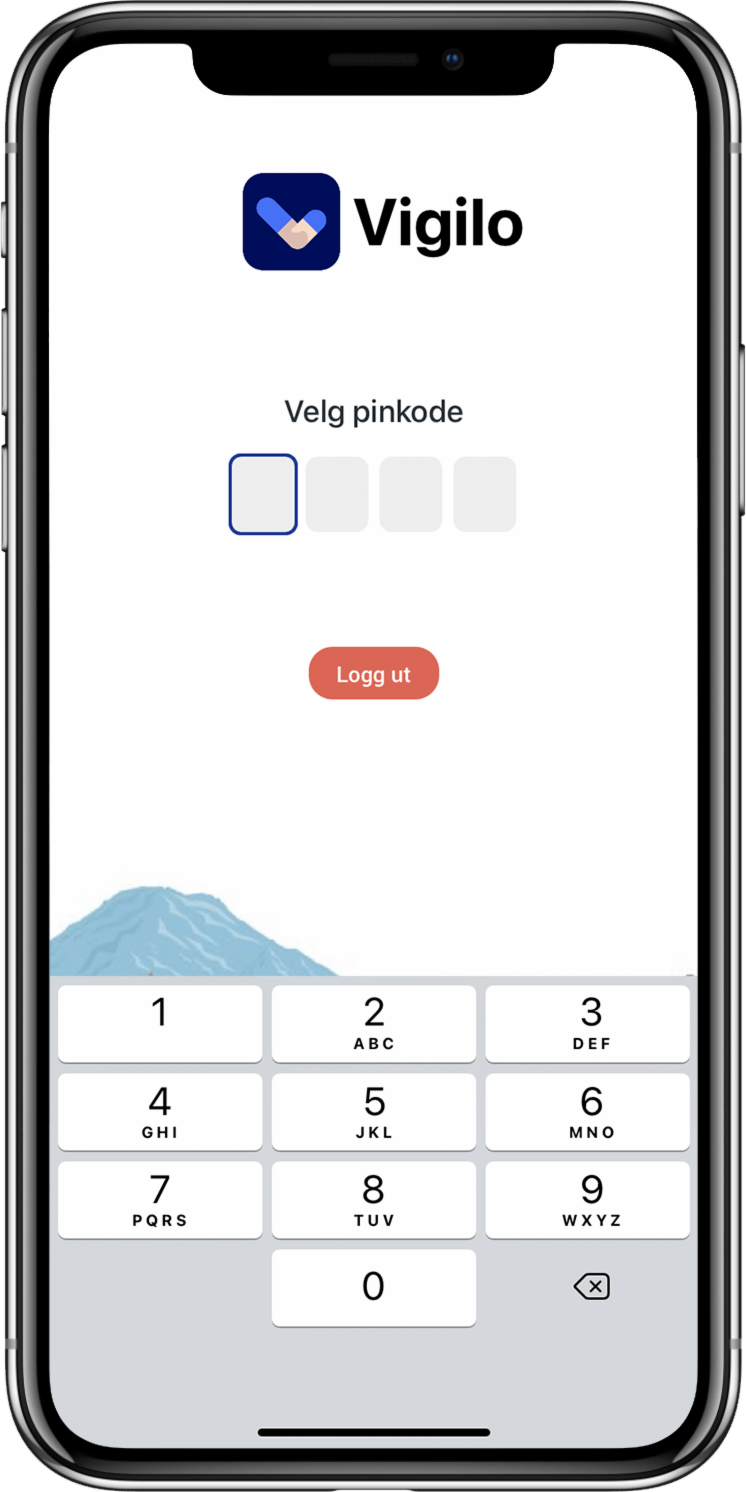This screenshot has width=746, height=1492.
Task: Tap the 0 key on the keypad
Action: click(x=373, y=1288)
